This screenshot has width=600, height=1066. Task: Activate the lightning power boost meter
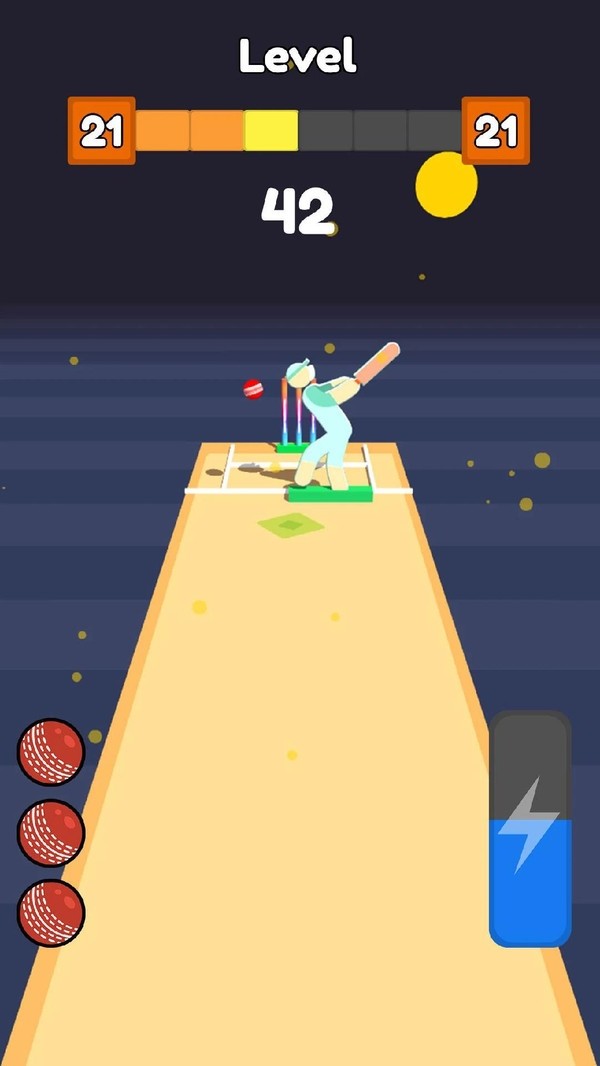coord(530,828)
